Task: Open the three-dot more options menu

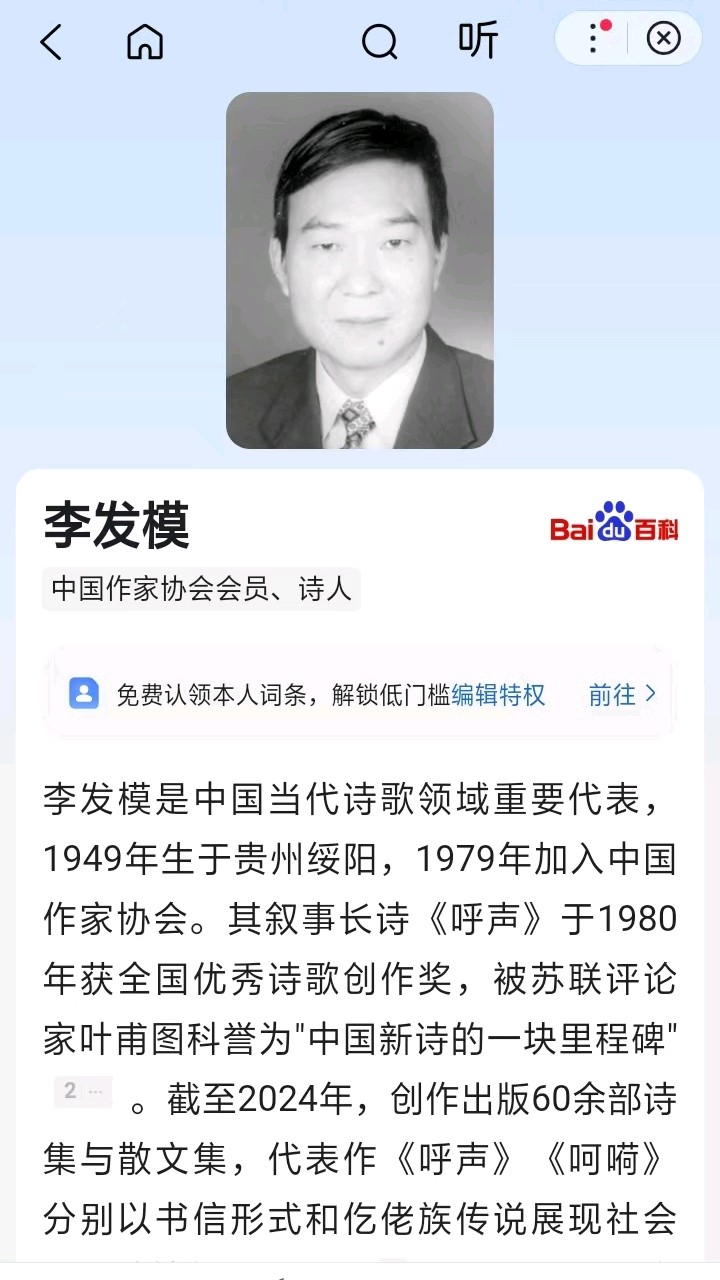Action: click(594, 39)
